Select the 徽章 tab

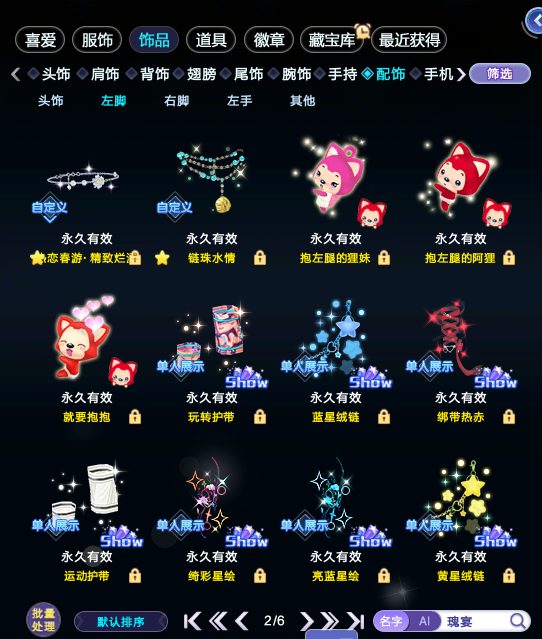[x=269, y=40]
